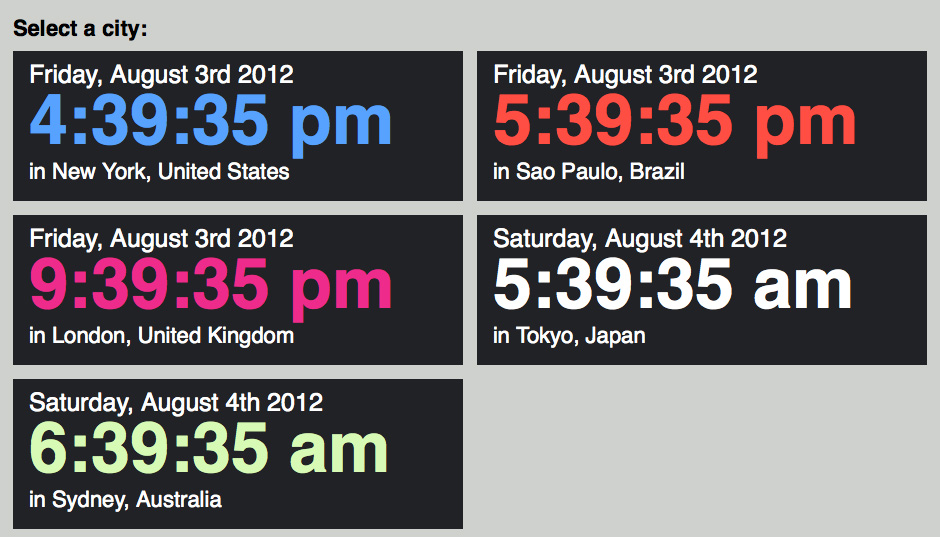Open the London, United Kingdom clock card
This screenshot has width=940, height=537.
pyautogui.click(x=237, y=290)
